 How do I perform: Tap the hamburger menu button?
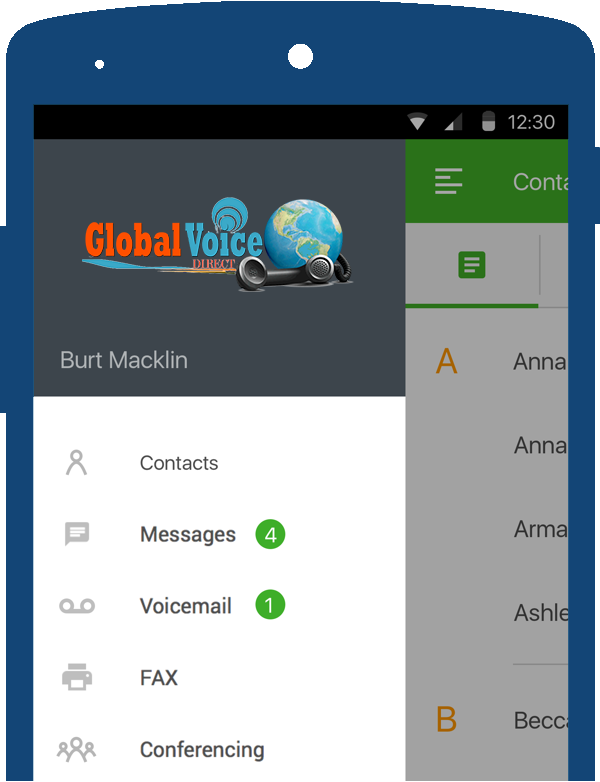pyautogui.click(x=448, y=181)
